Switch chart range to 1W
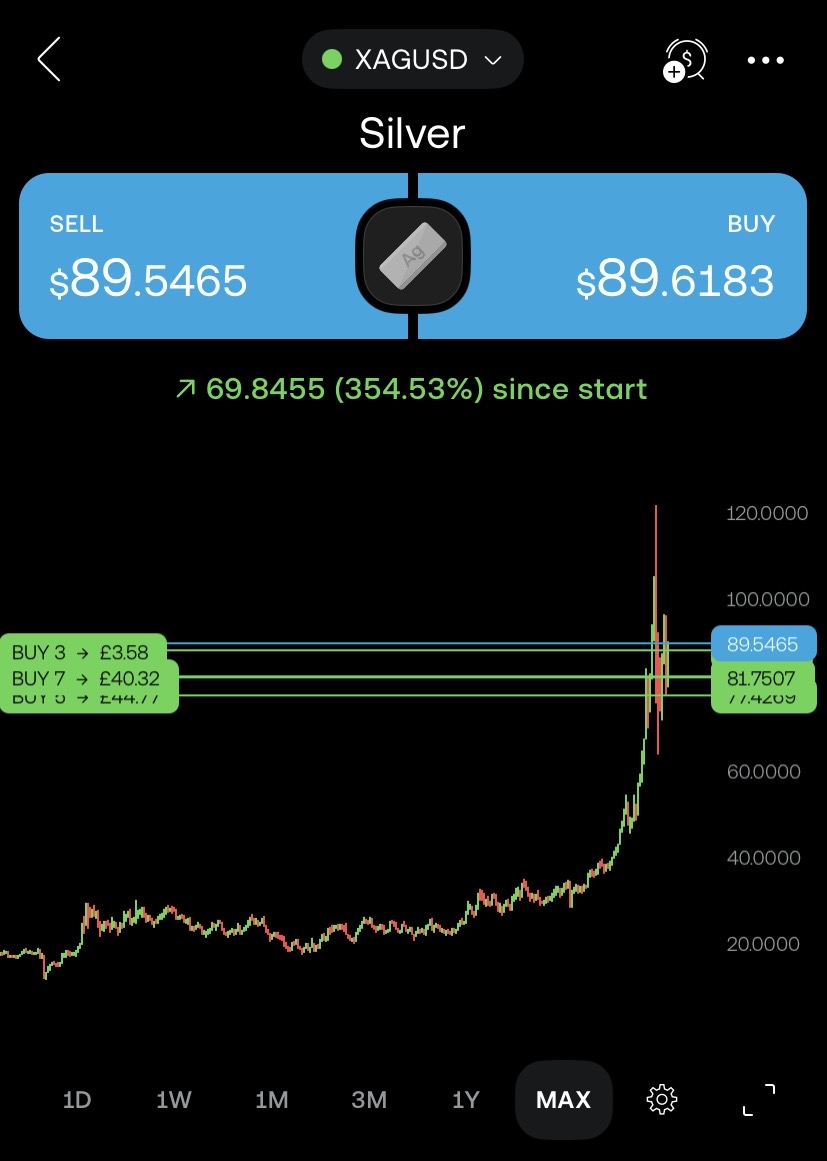This screenshot has height=1161, width=827. click(174, 1100)
